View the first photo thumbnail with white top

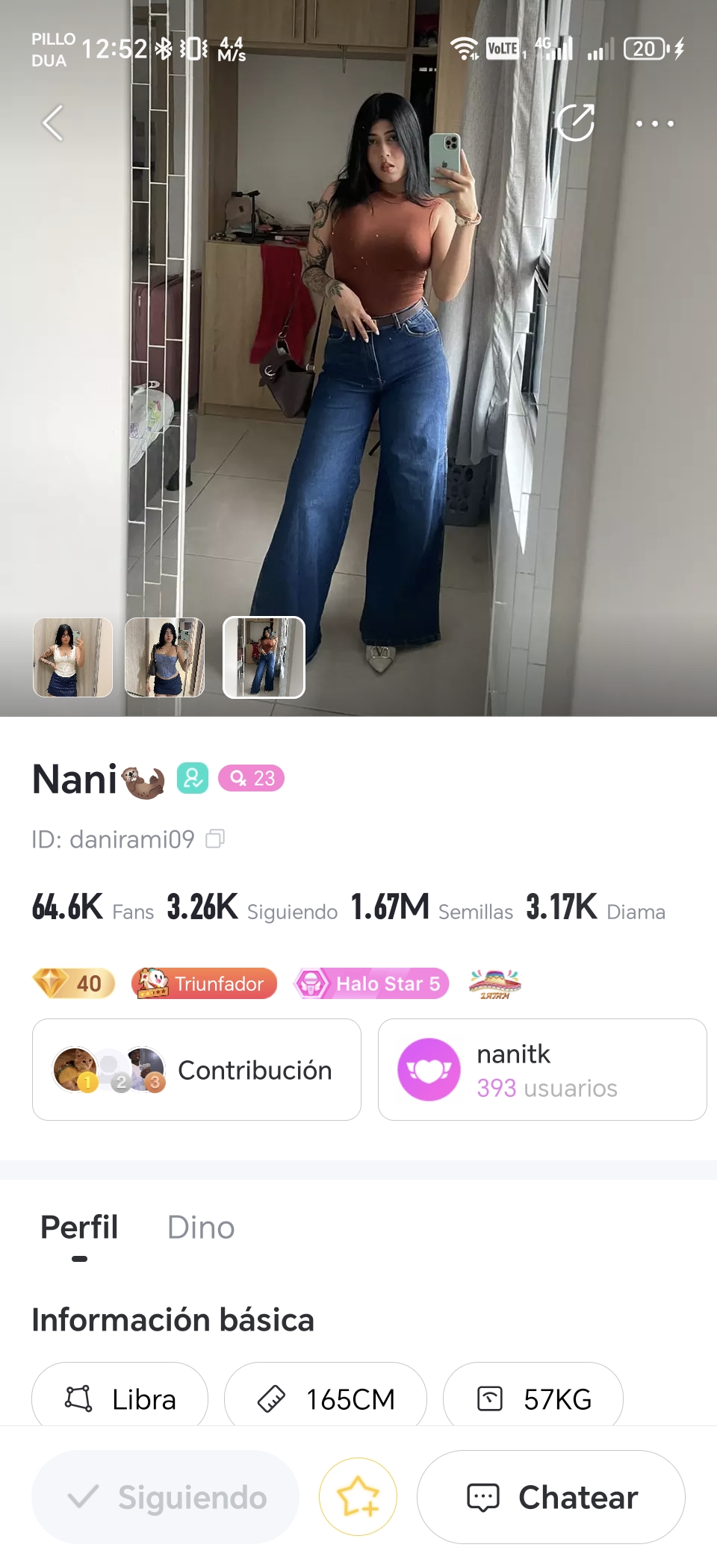click(72, 658)
